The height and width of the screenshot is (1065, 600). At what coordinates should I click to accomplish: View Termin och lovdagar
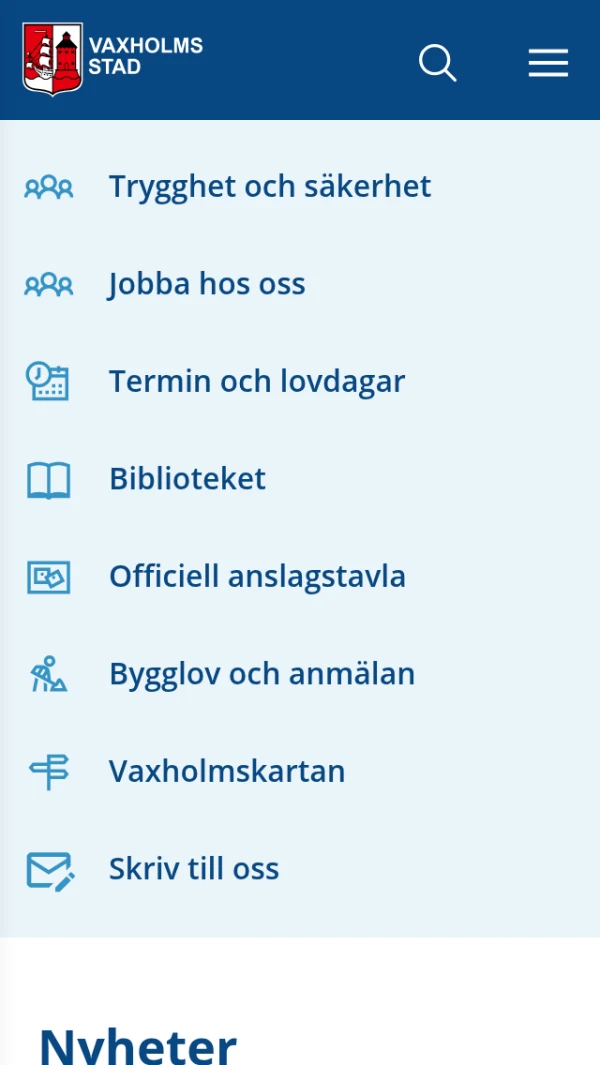point(257,381)
